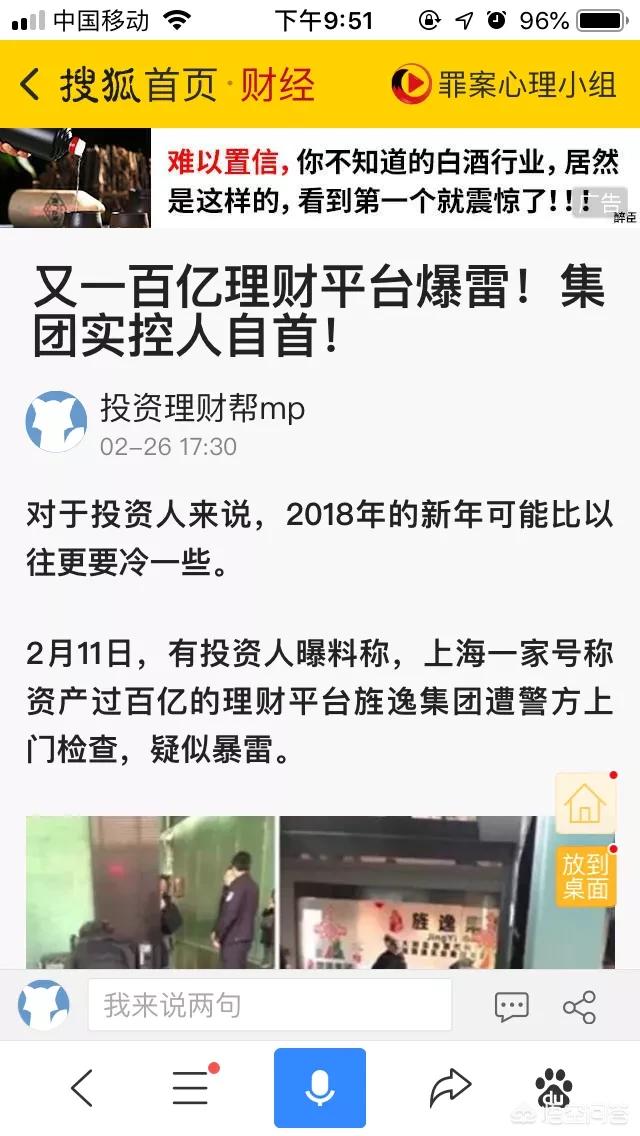
Task: Share the article via the share icon
Action: (x=579, y=1007)
